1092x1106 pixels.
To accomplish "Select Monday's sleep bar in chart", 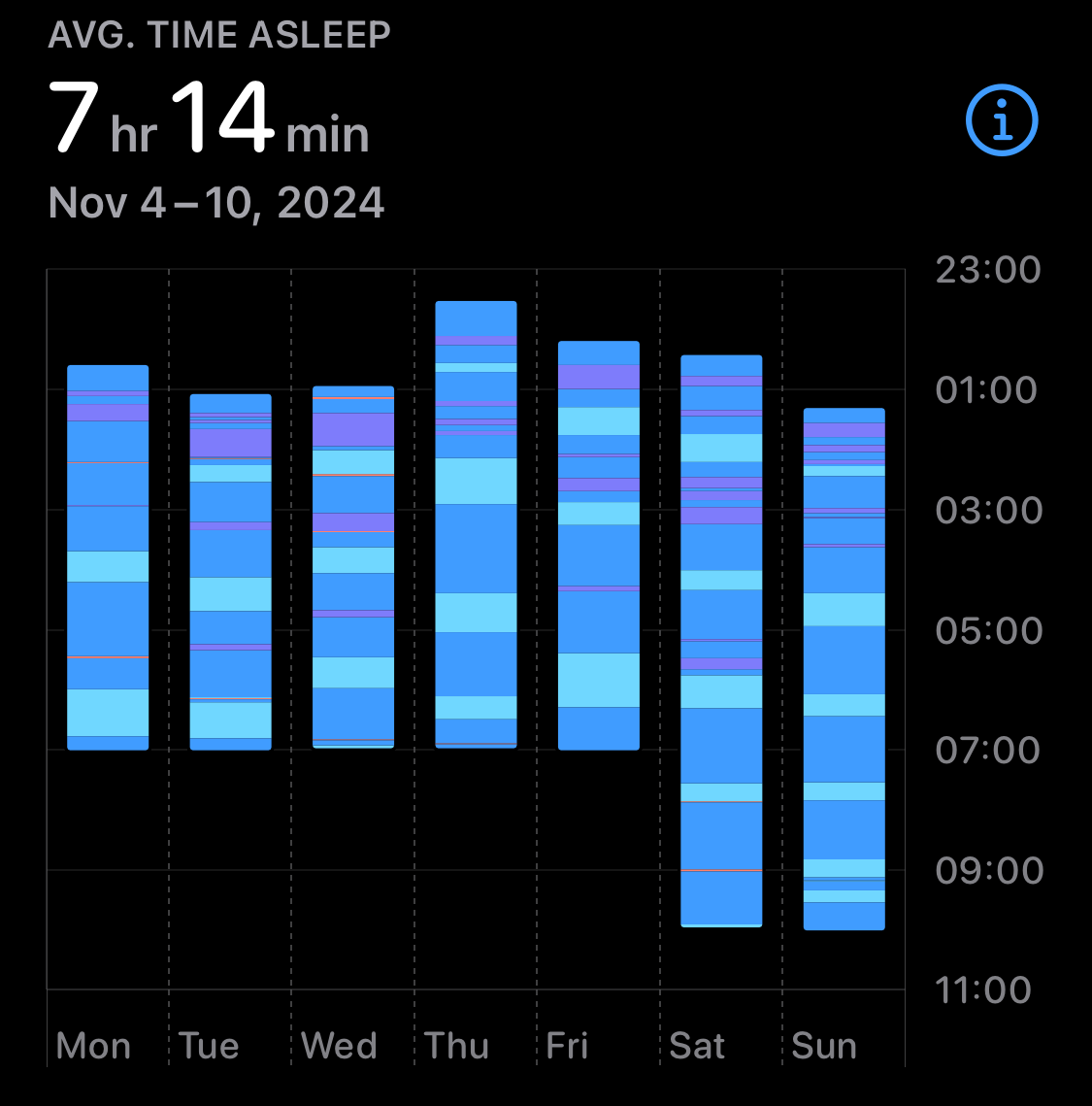I will pos(108,557).
